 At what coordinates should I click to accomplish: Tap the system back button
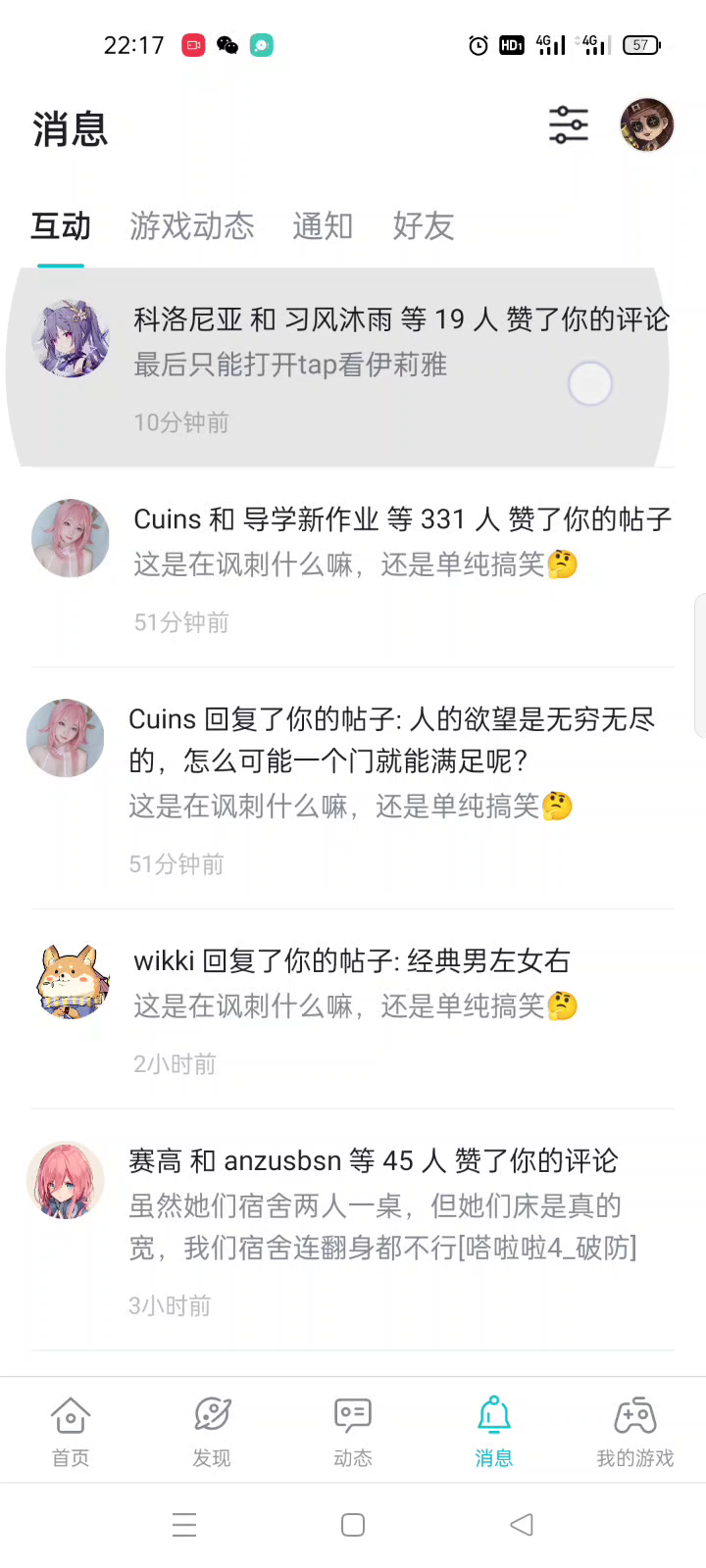(522, 1525)
